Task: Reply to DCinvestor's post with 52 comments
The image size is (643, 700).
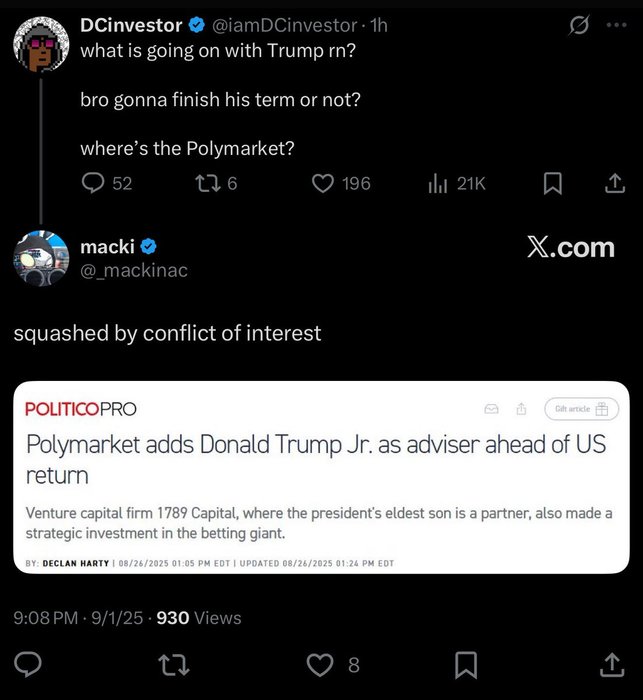Action: [93, 183]
